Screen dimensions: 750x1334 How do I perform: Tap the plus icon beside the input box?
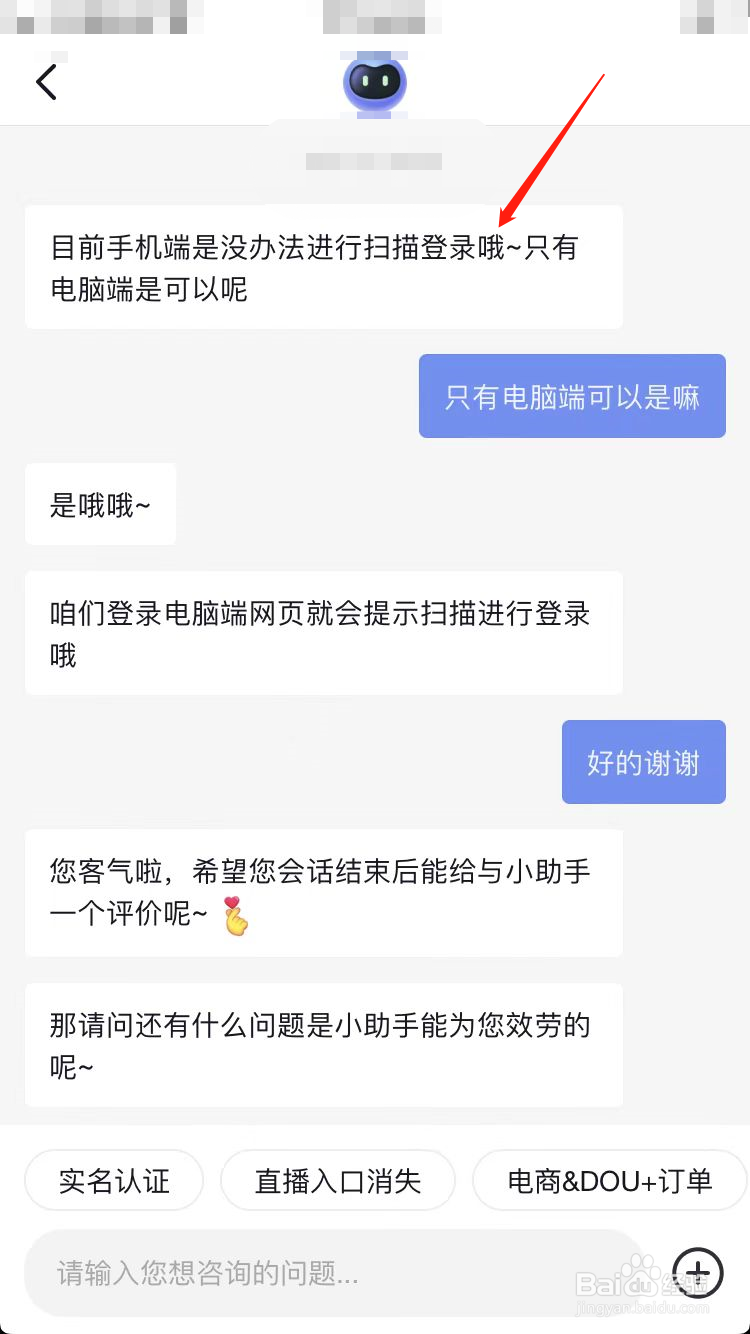[697, 1273]
